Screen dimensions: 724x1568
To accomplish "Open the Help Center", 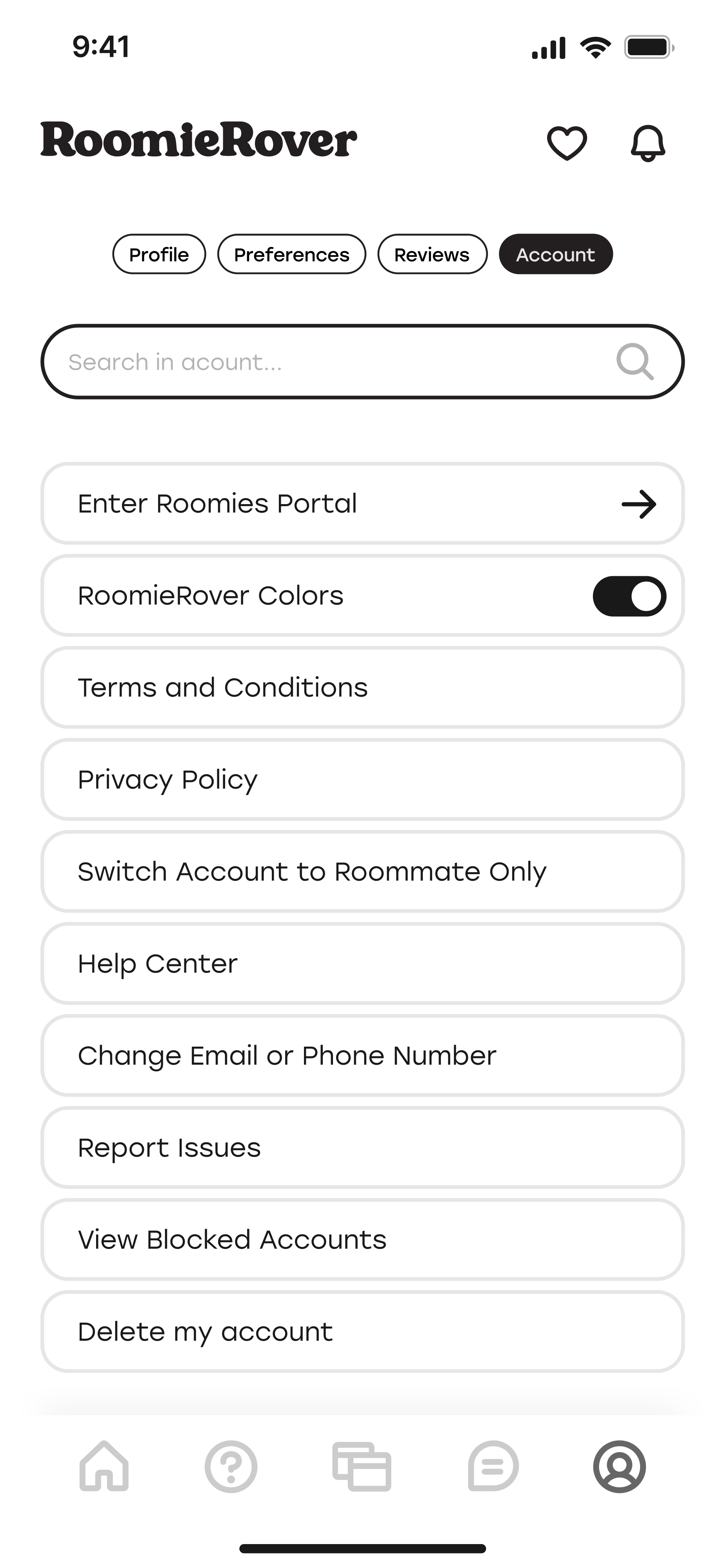I will 362,964.
